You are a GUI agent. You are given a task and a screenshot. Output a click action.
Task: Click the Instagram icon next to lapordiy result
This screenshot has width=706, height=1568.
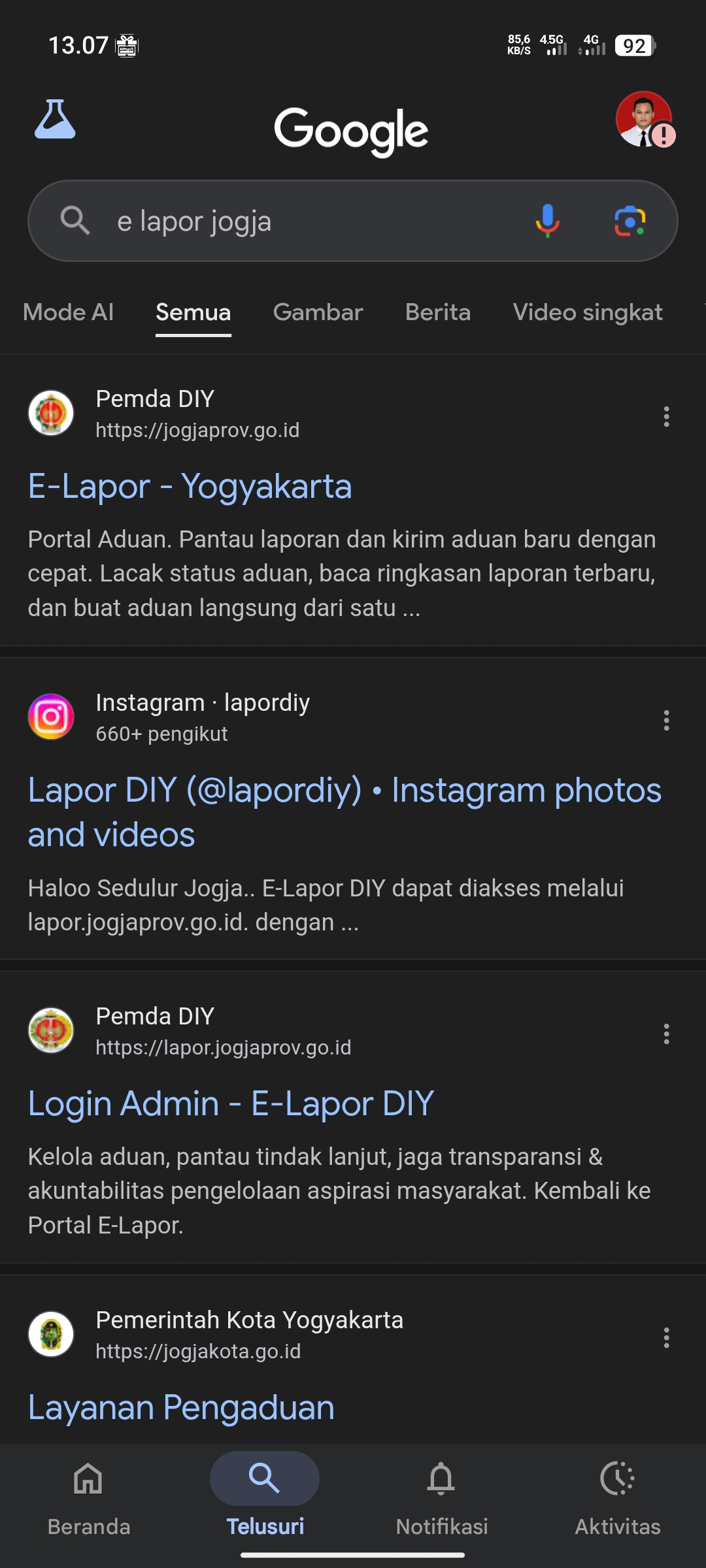pyautogui.click(x=50, y=717)
